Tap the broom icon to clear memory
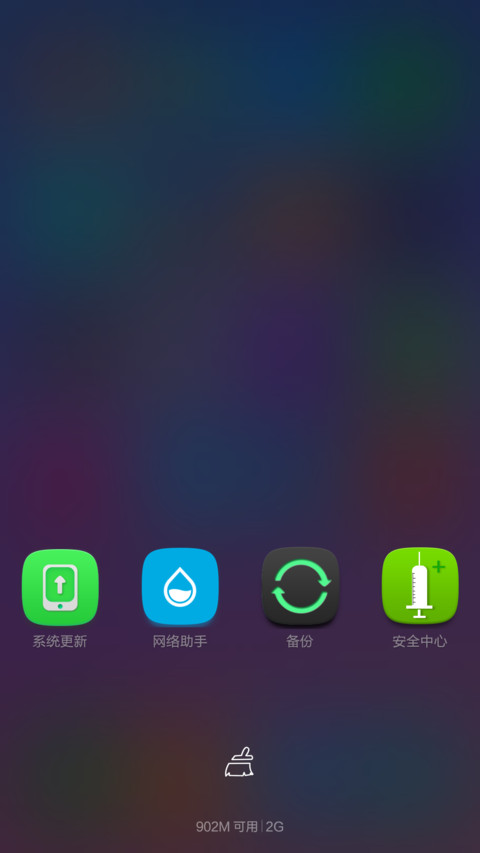 (239, 762)
